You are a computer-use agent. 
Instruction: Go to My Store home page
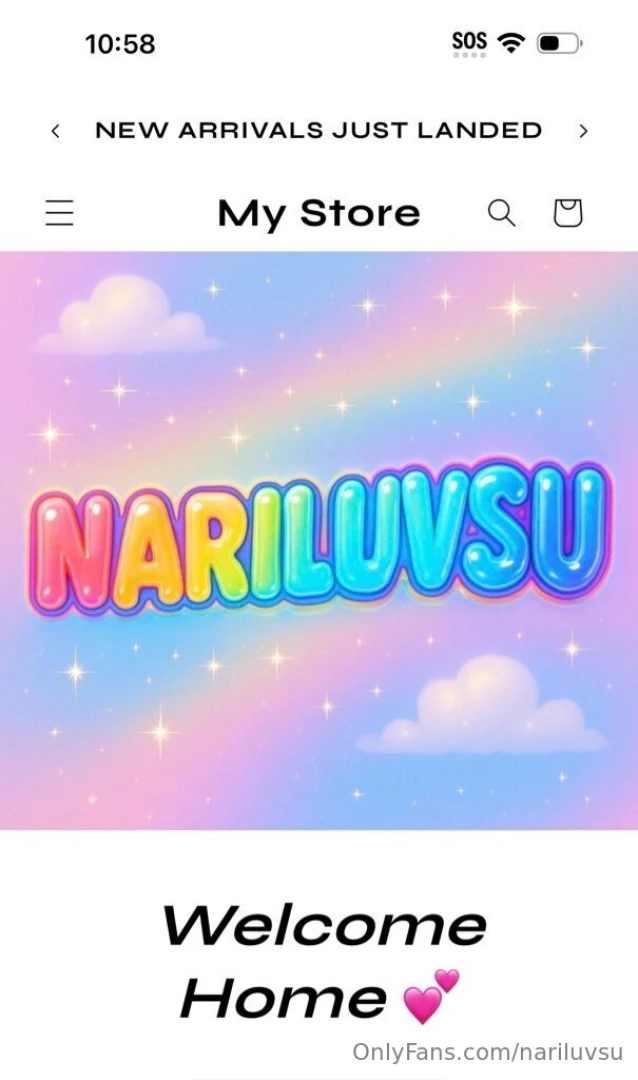tap(319, 213)
